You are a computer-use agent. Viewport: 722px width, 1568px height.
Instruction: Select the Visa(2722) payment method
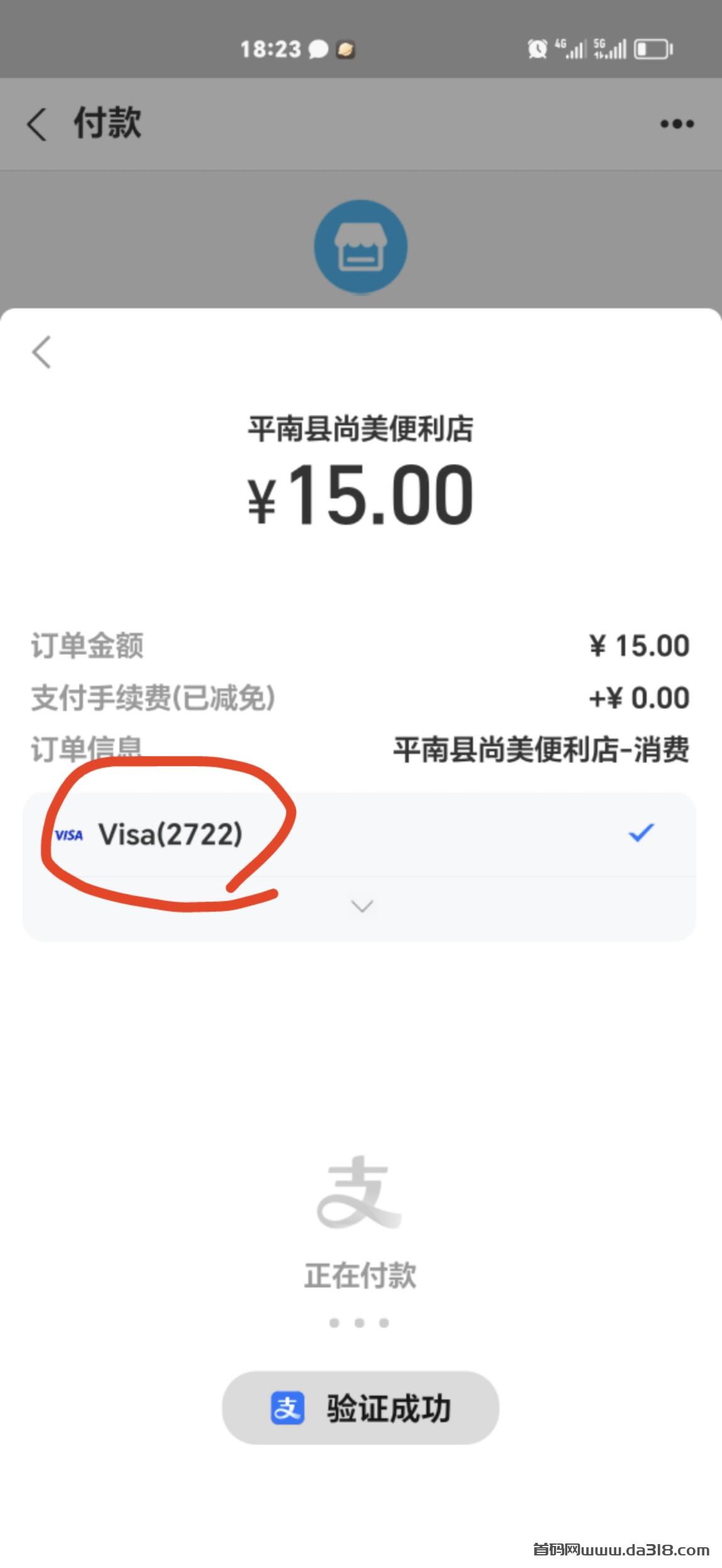359,834
